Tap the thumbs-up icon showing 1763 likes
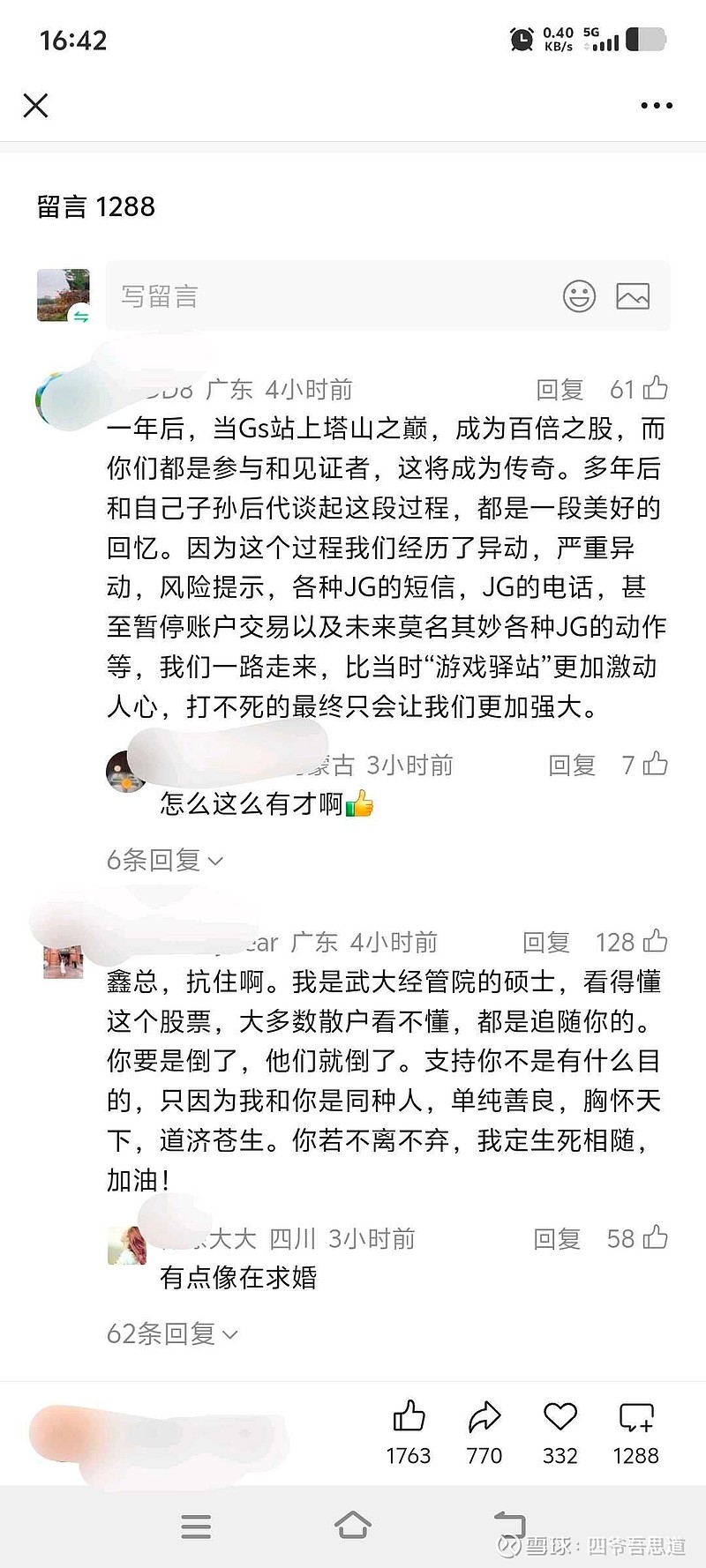This screenshot has height=1568, width=706. pyautogui.click(x=408, y=1417)
